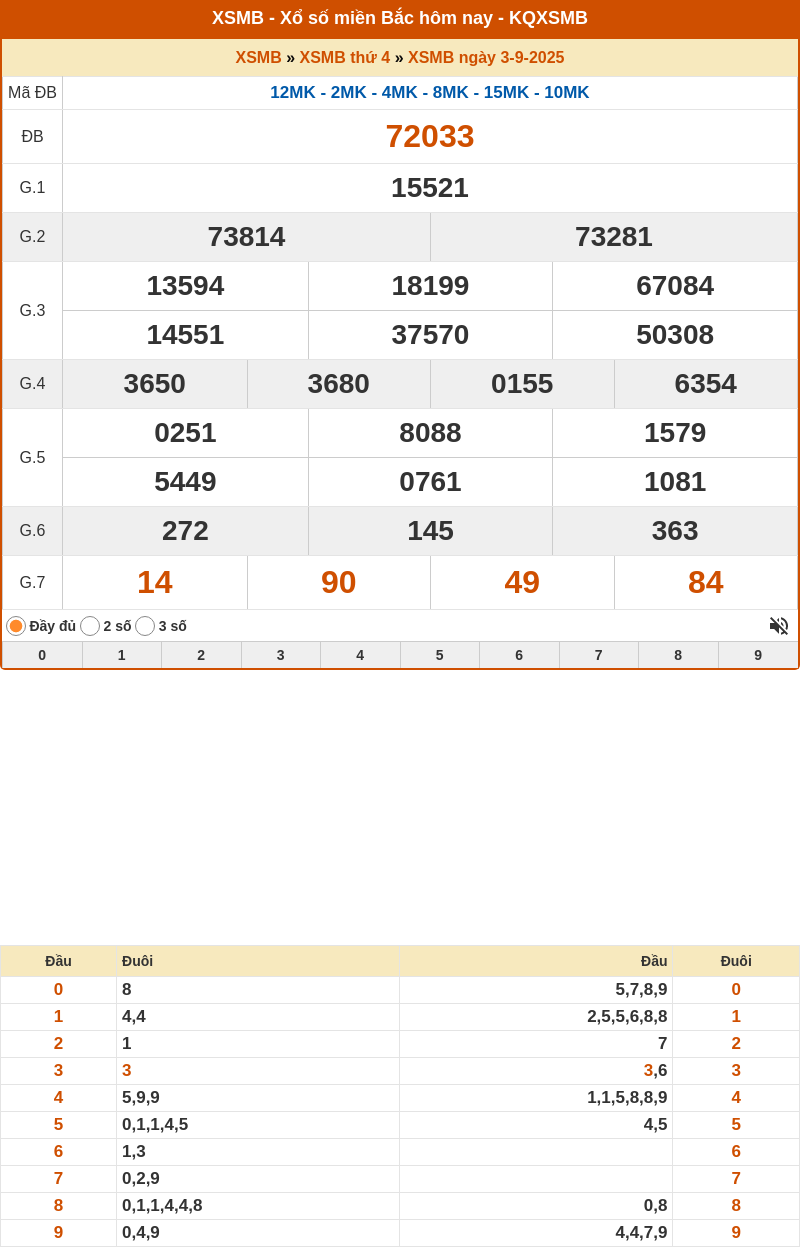Screen dimensions: 800x1247
Task: Open the XSMB breadcrumb link
Action: (258, 58)
